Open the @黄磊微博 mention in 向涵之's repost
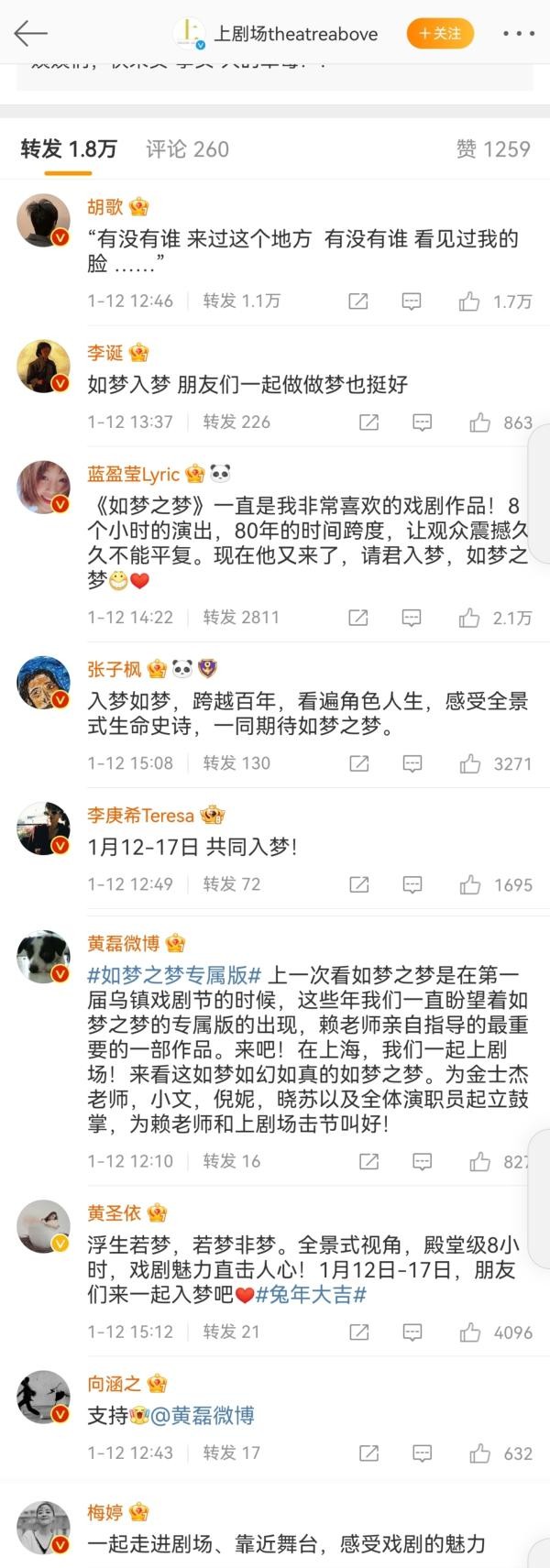Screen dimensions: 550x1568 (202, 1416)
